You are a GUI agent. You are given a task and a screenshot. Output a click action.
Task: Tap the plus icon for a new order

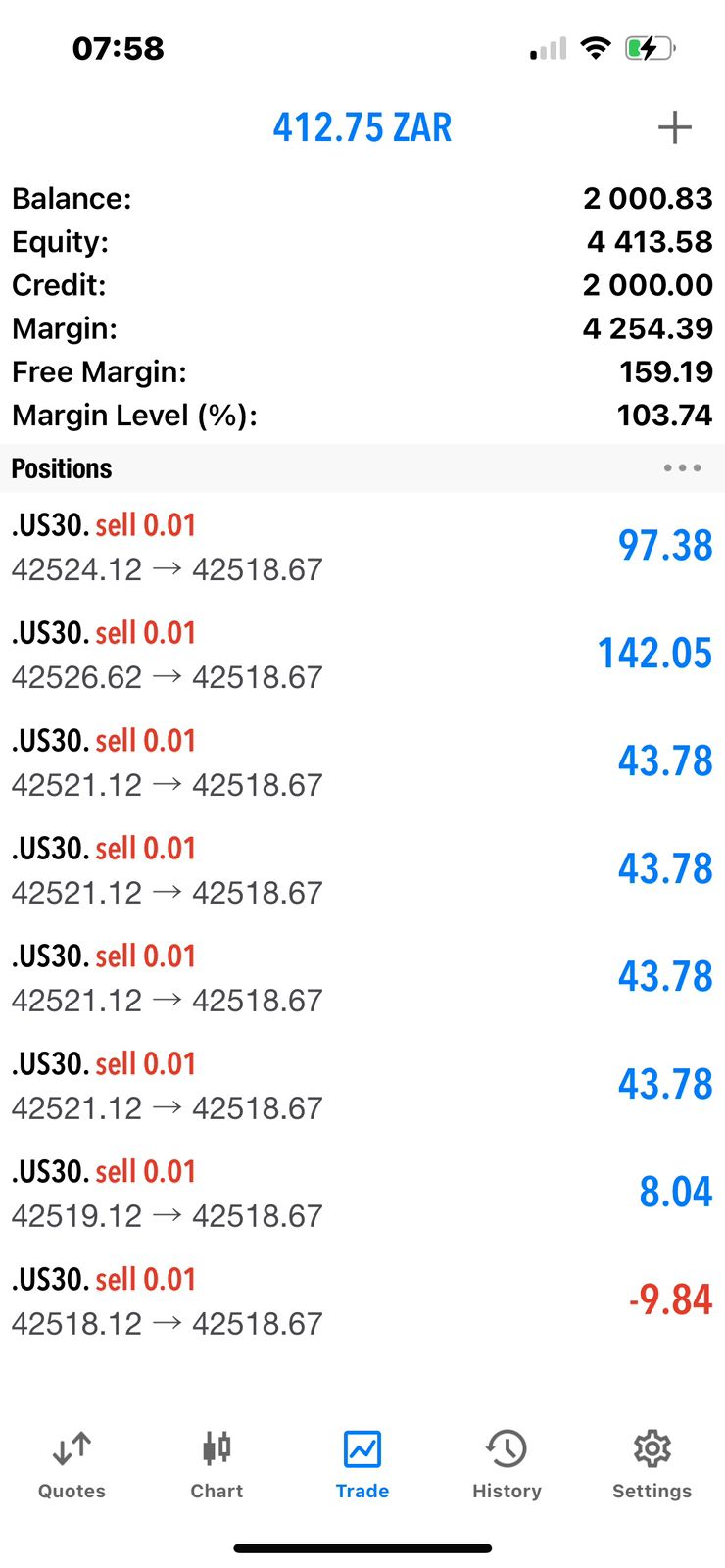click(674, 127)
